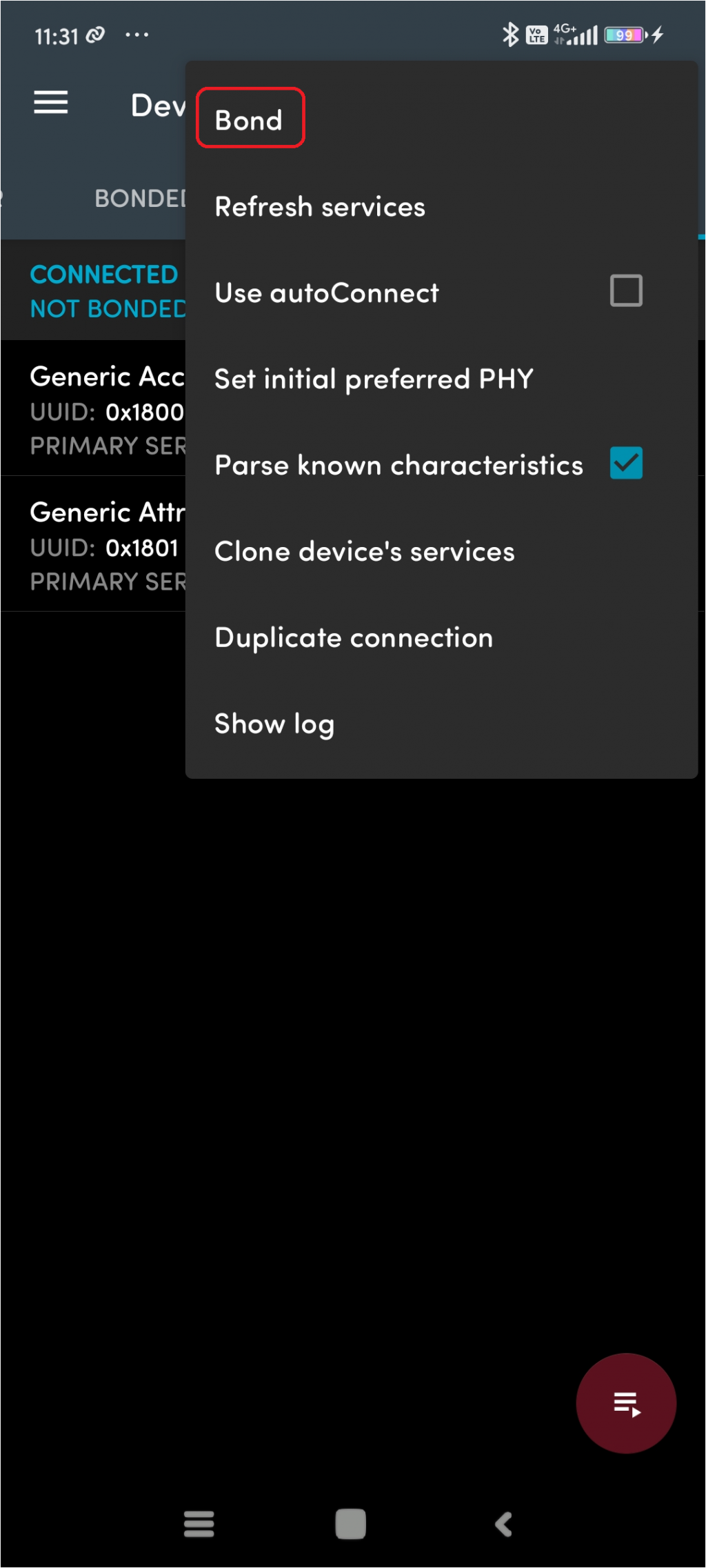Enable the Use autoConnect checkbox
The image size is (706, 1568).
[x=625, y=290]
